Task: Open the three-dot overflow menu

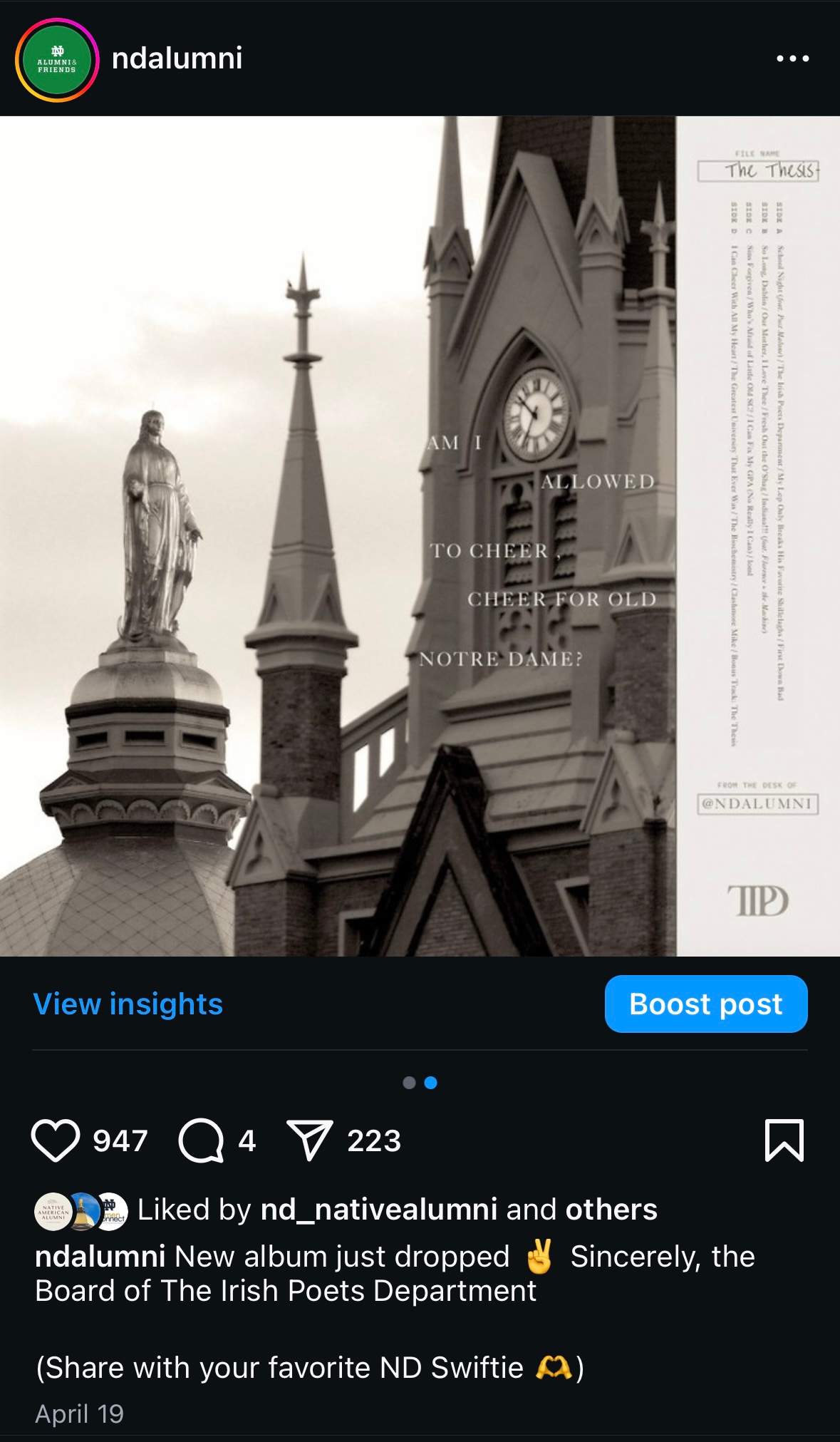Action: point(792,58)
